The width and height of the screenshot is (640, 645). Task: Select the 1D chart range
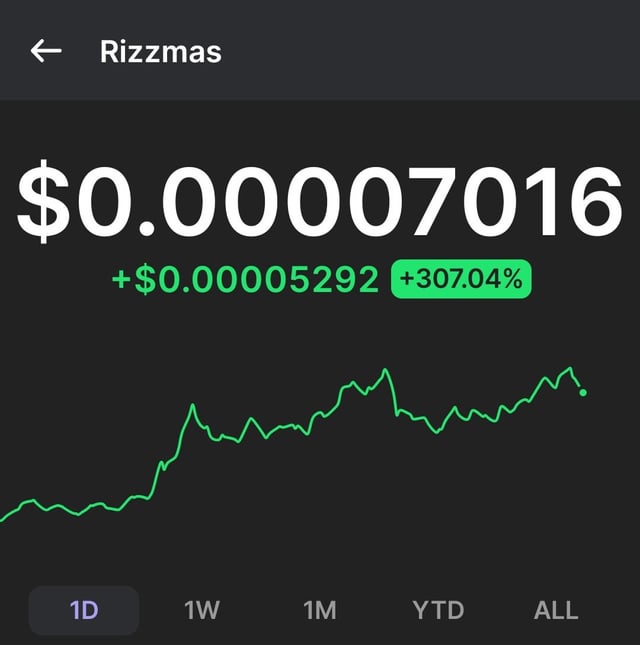coord(84,610)
